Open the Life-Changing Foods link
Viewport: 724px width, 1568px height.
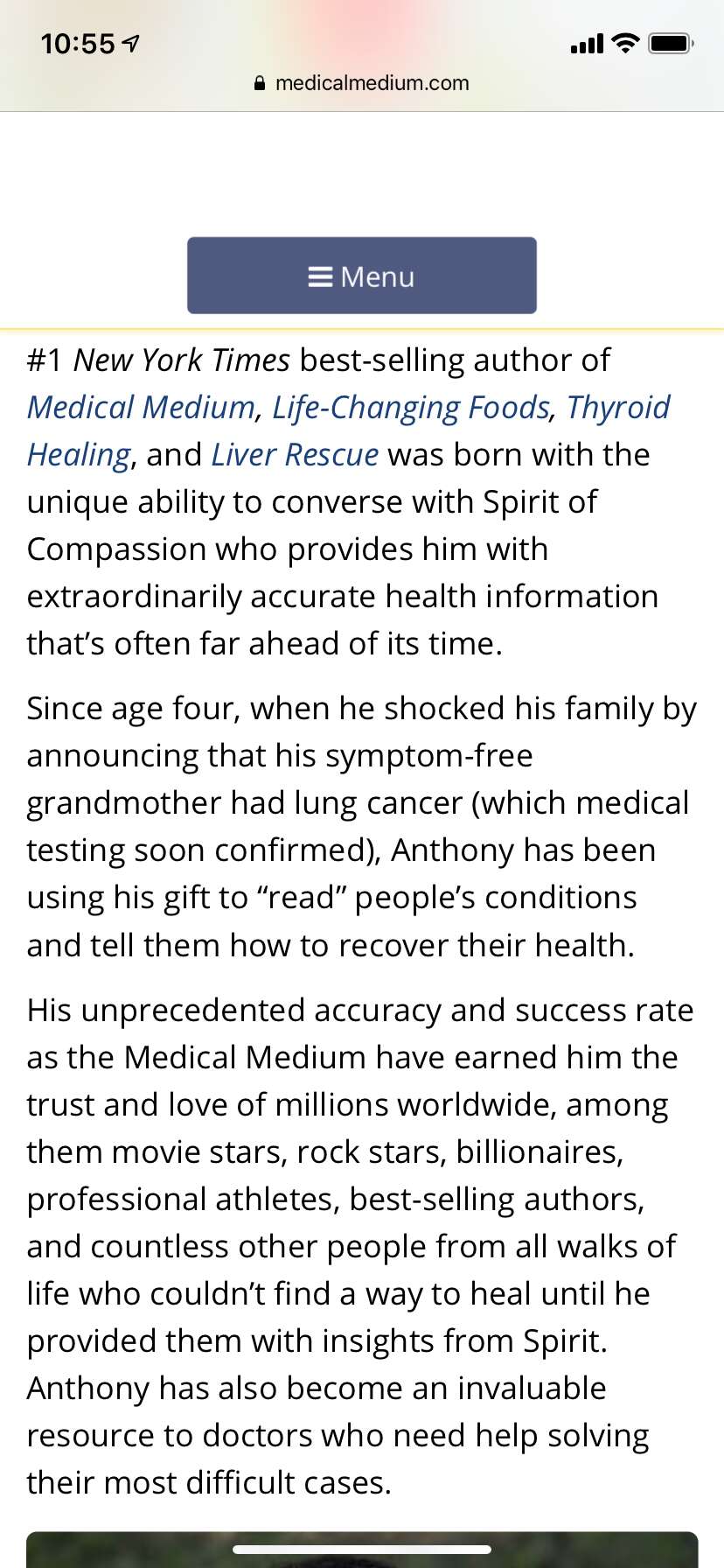tap(411, 408)
